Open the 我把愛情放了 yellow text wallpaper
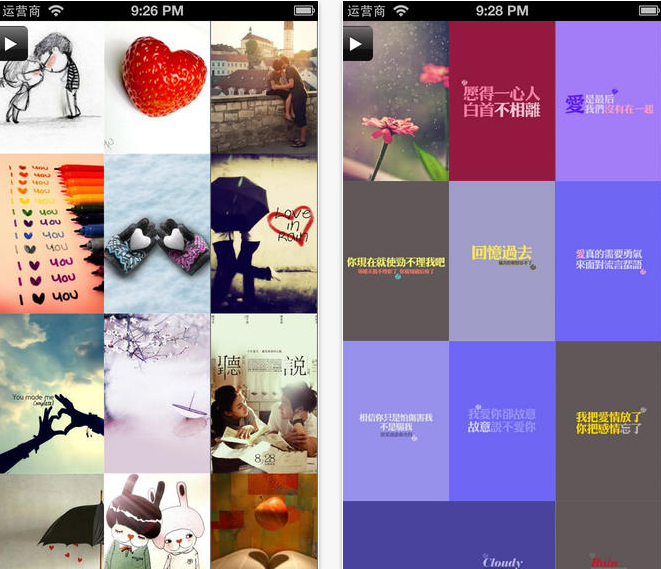This screenshot has height=569, width=661. click(x=608, y=421)
